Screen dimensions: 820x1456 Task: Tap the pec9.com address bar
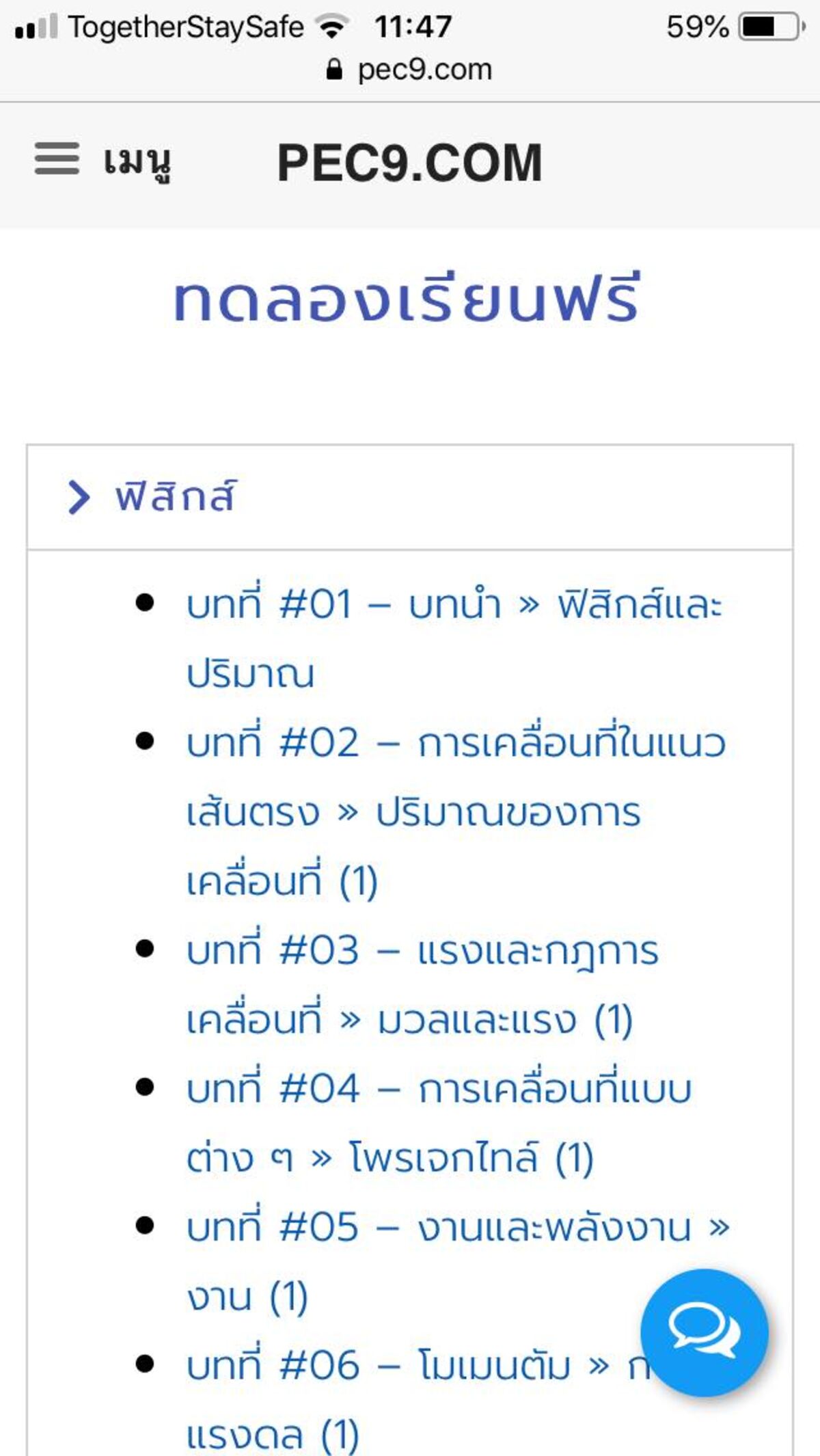tap(409, 70)
